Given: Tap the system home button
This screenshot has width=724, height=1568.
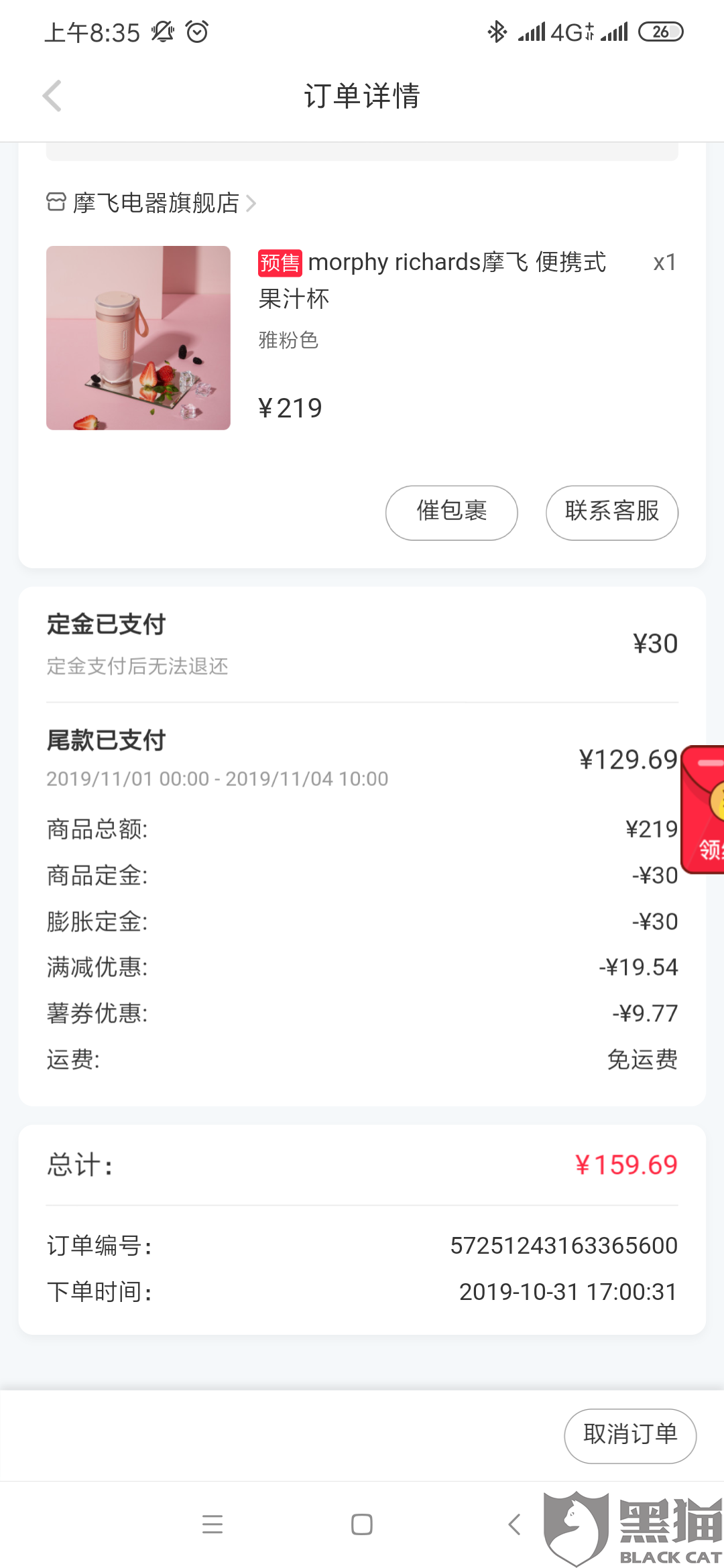Looking at the screenshot, I should click(x=362, y=1524).
